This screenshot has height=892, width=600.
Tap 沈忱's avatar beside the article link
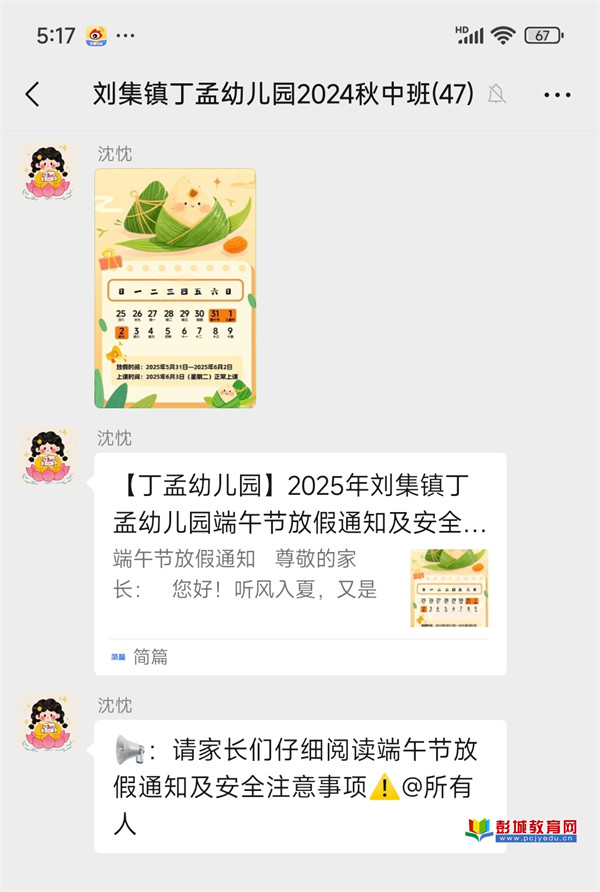coord(47,456)
